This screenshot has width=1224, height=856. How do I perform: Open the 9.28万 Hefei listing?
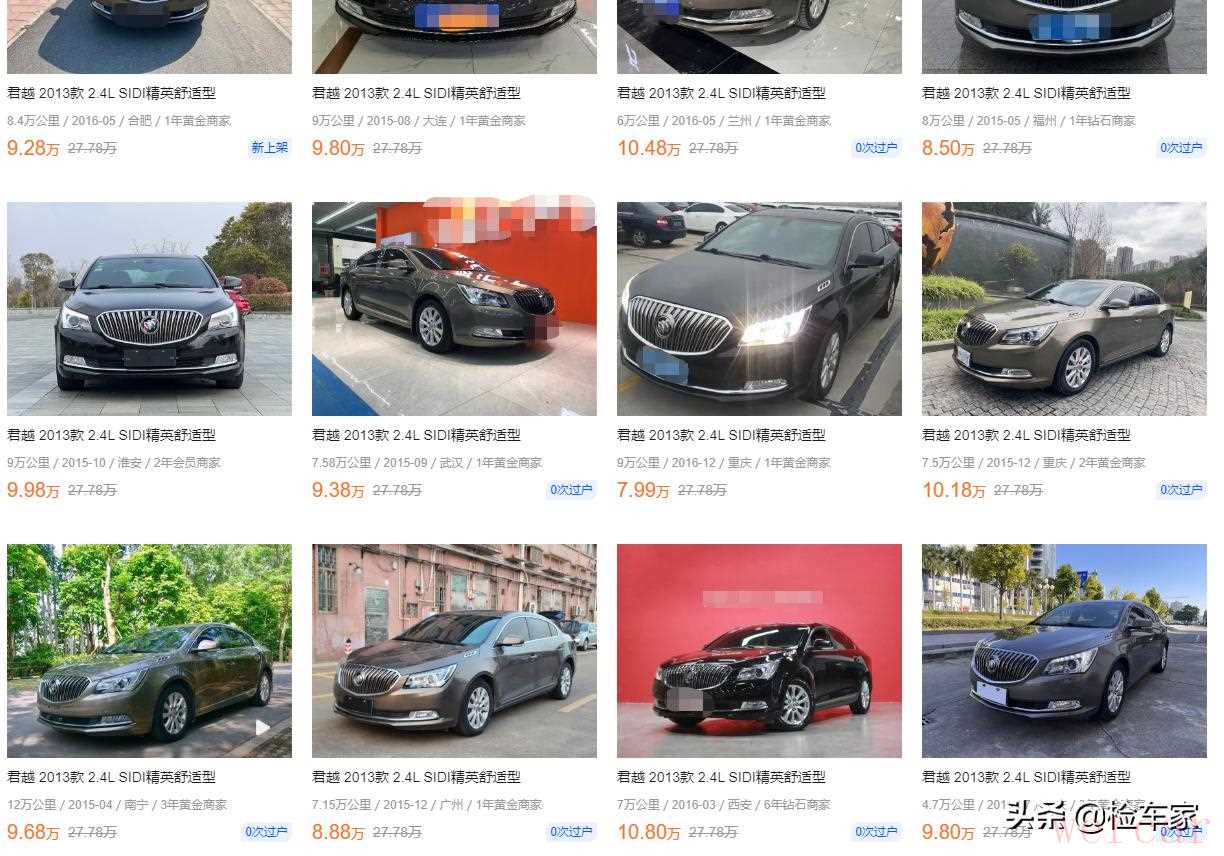click(x=111, y=93)
